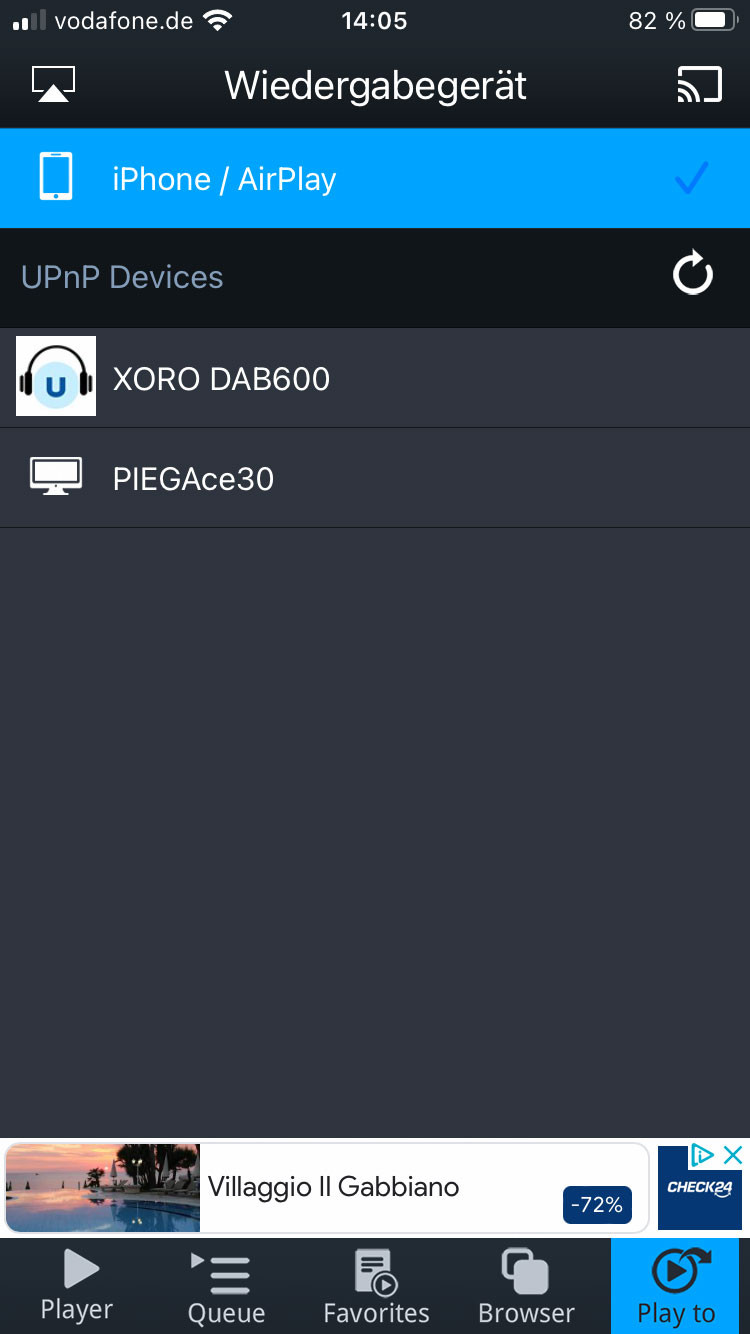The height and width of the screenshot is (1334, 750).
Task: Refresh the UPnP Devices list
Action: point(692,275)
